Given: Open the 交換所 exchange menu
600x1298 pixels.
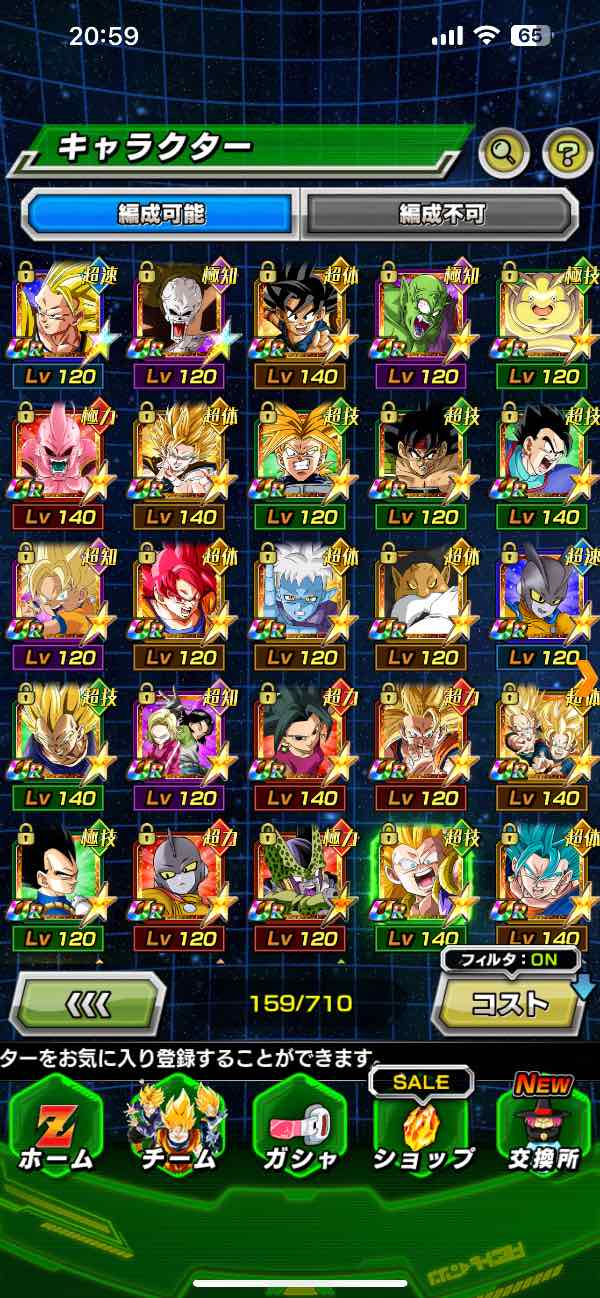Looking at the screenshot, I should click(543, 1125).
